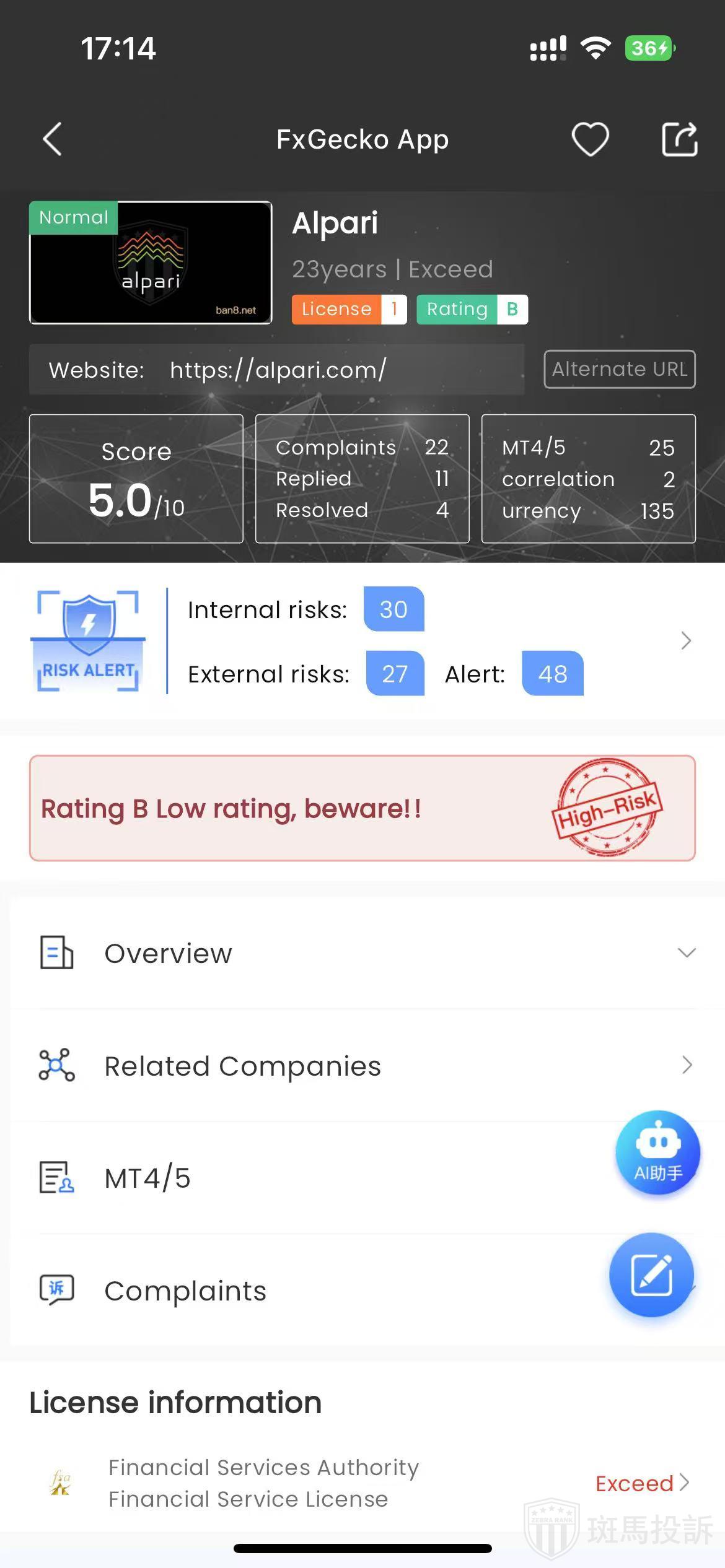Open the Alpari logo image

click(151, 262)
